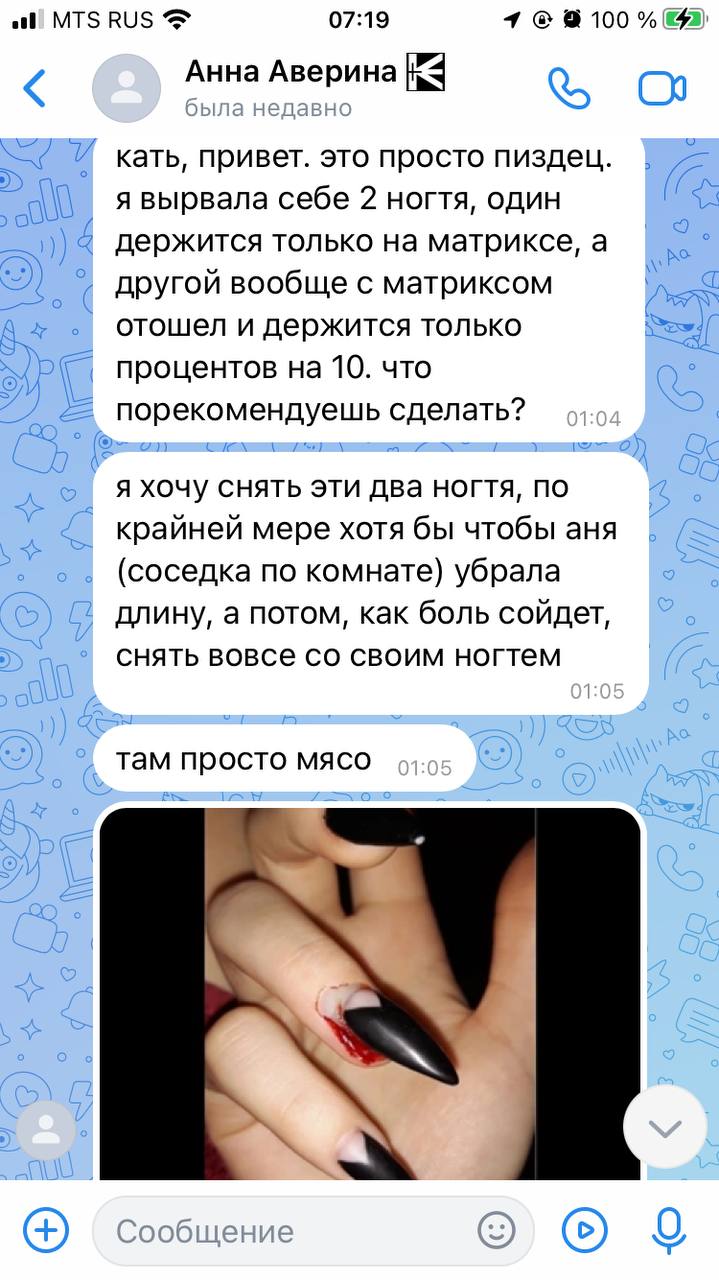Start a voice call with Анна Аверина
The image size is (719, 1280).
[x=569, y=89]
